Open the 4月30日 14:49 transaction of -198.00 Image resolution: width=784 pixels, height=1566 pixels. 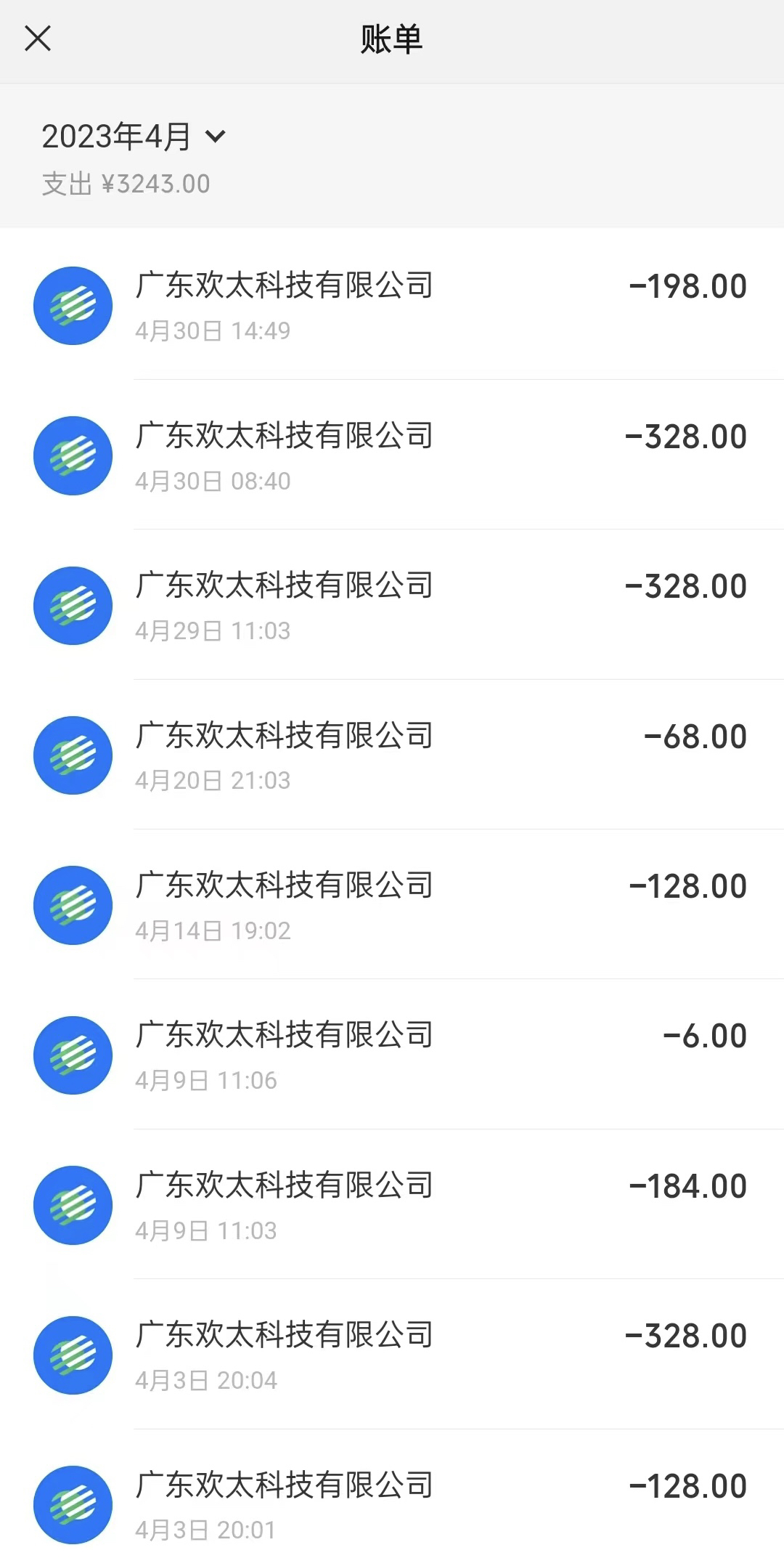click(x=392, y=305)
